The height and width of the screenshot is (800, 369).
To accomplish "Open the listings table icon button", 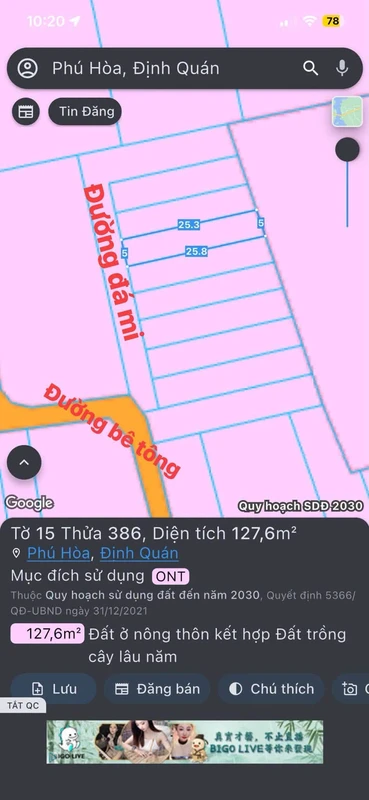I will click(x=26, y=112).
